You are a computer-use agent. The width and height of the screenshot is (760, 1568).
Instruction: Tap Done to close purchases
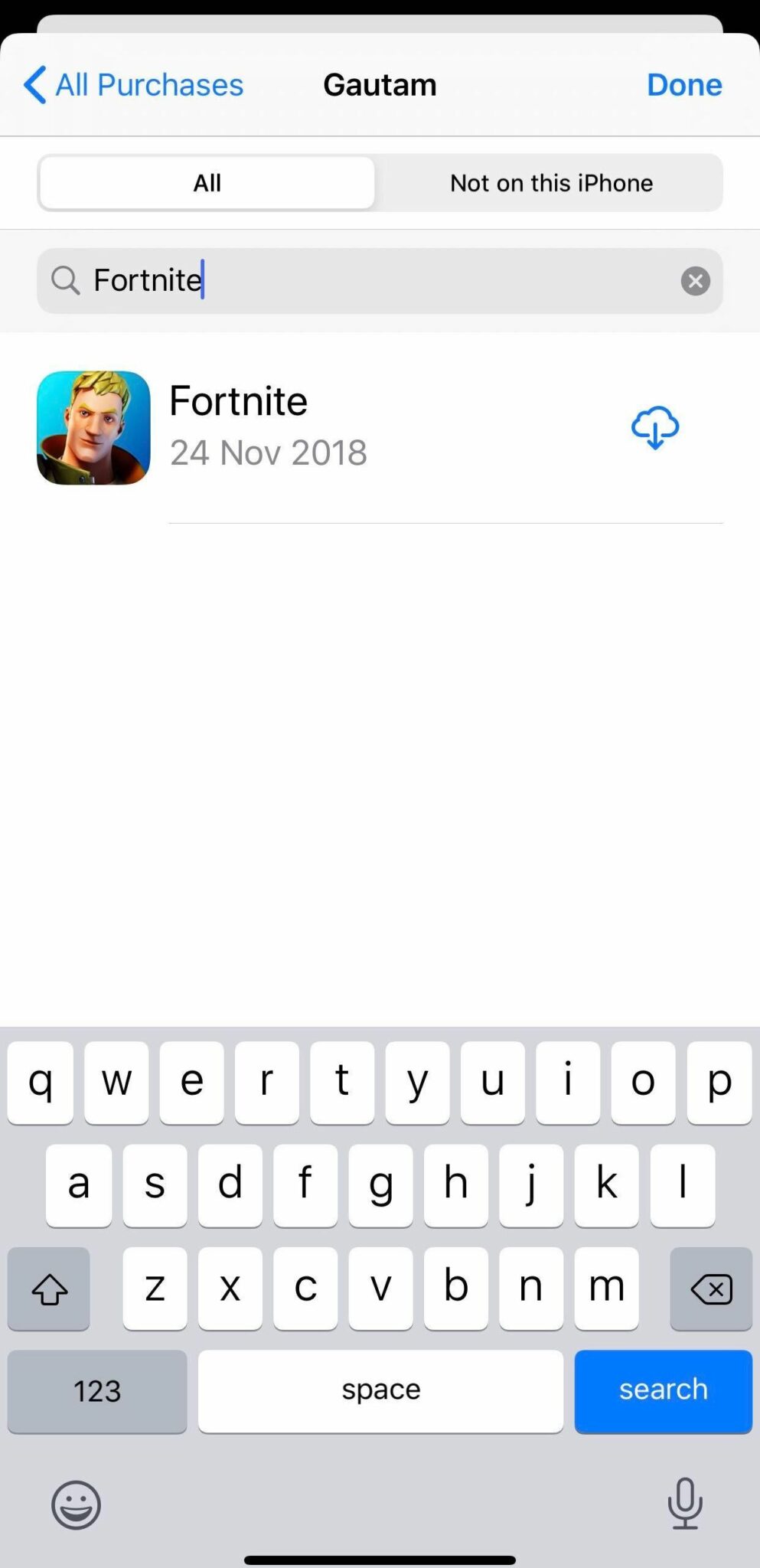click(683, 84)
